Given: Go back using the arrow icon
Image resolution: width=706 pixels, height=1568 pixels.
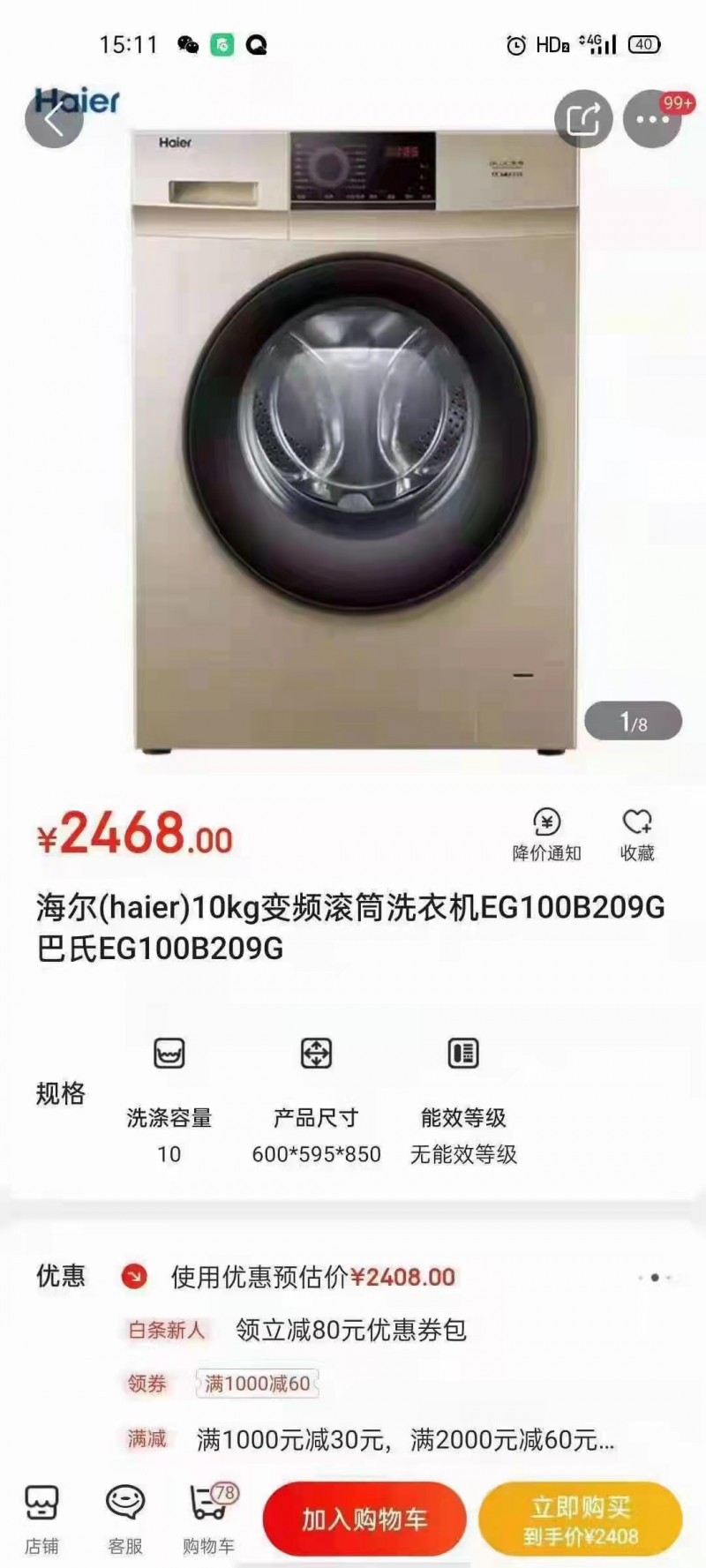Looking at the screenshot, I should pyautogui.click(x=54, y=118).
